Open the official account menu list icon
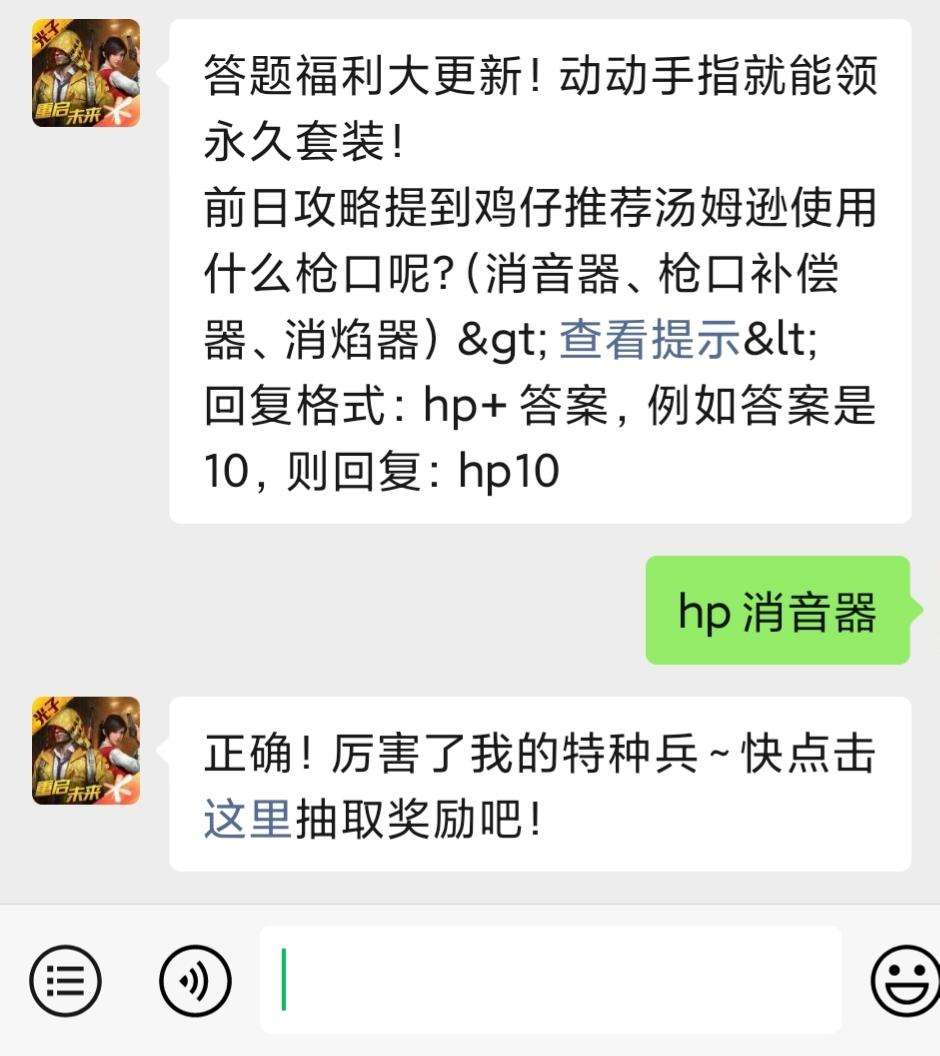The width and height of the screenshot is (940, 1056). [65, 981]
